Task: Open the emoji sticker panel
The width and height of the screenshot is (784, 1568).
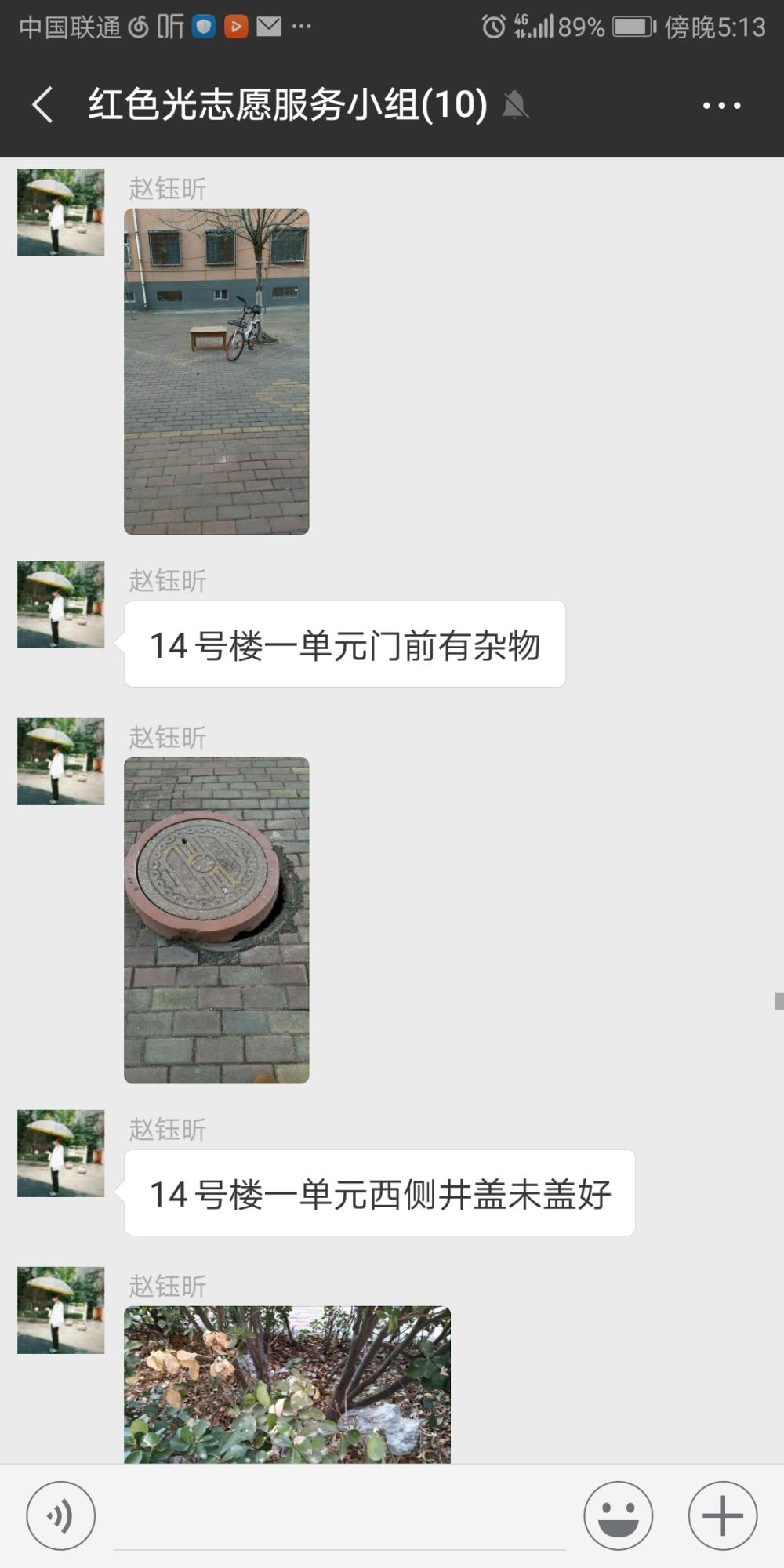Action: [618, 1515]
